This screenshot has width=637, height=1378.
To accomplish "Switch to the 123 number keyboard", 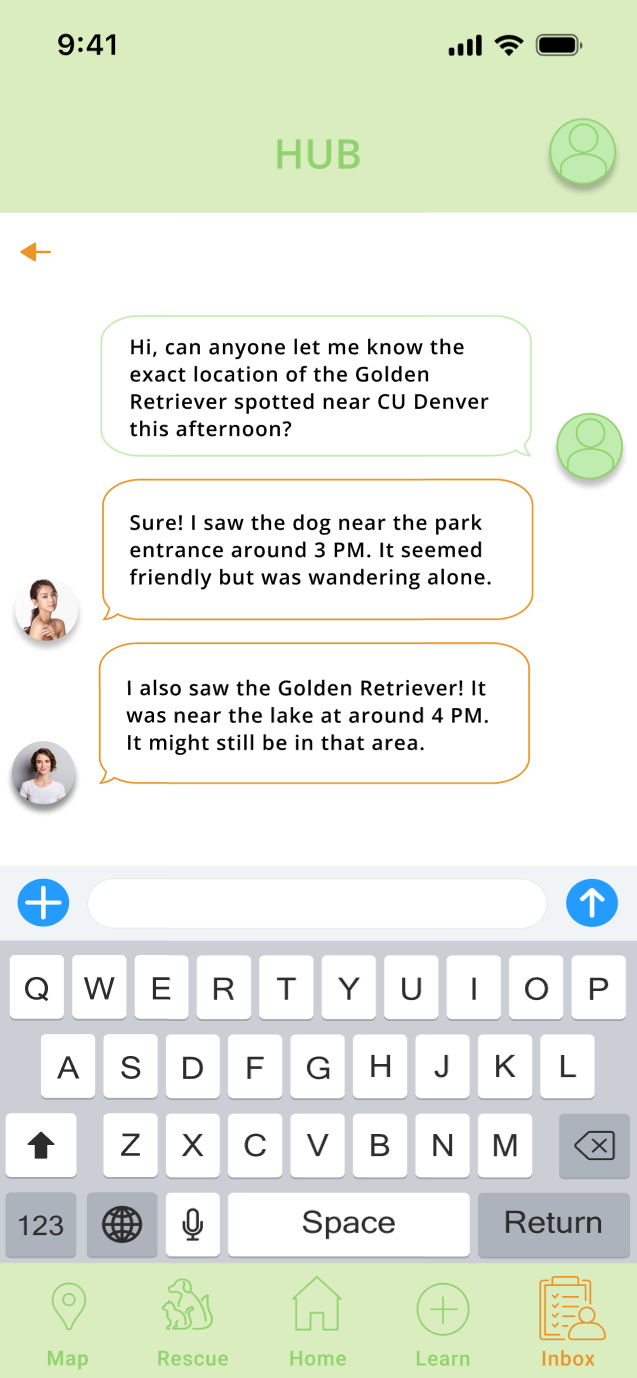I will tap(41, 1224).
